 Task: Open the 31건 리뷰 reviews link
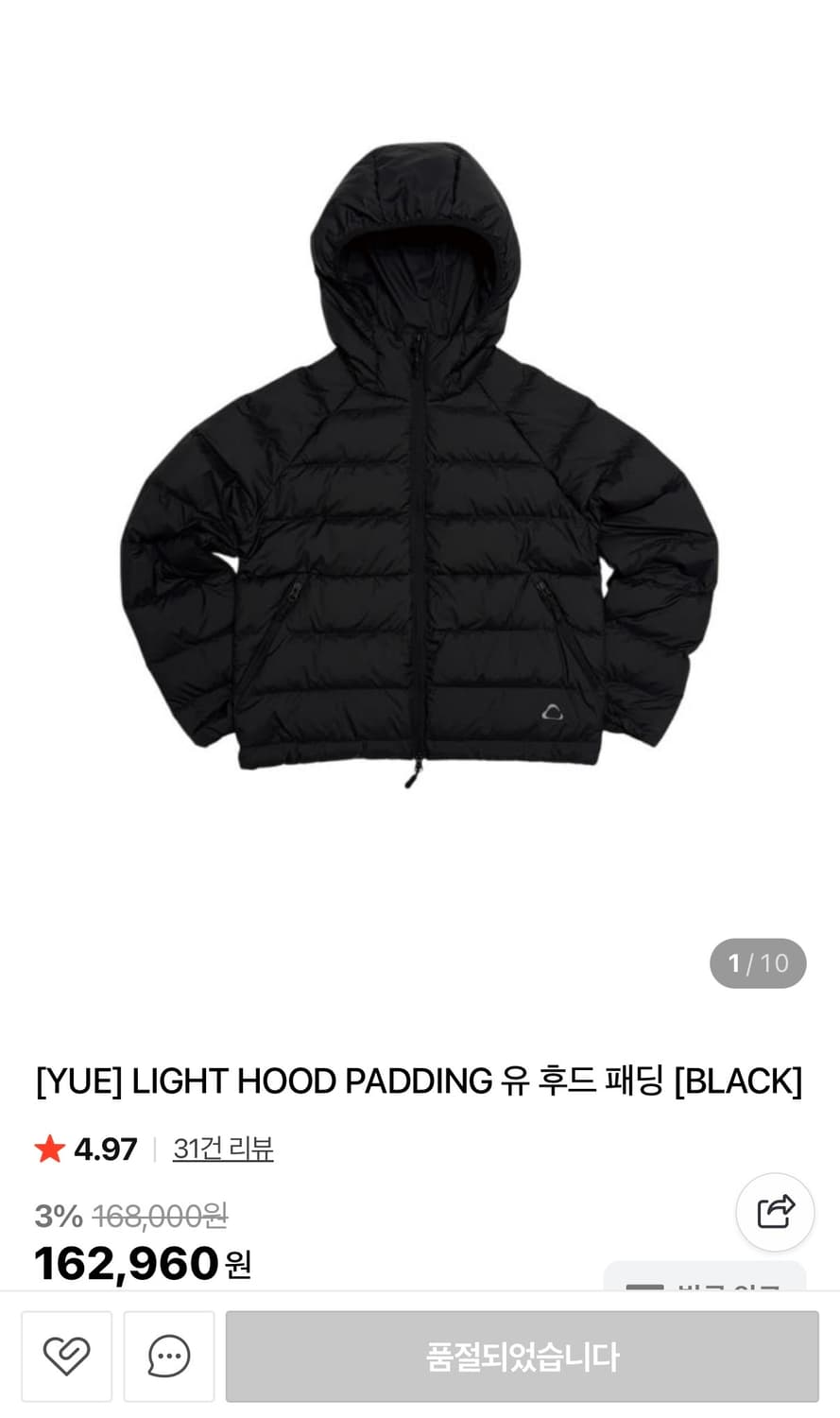click(x=223, y=1148)
